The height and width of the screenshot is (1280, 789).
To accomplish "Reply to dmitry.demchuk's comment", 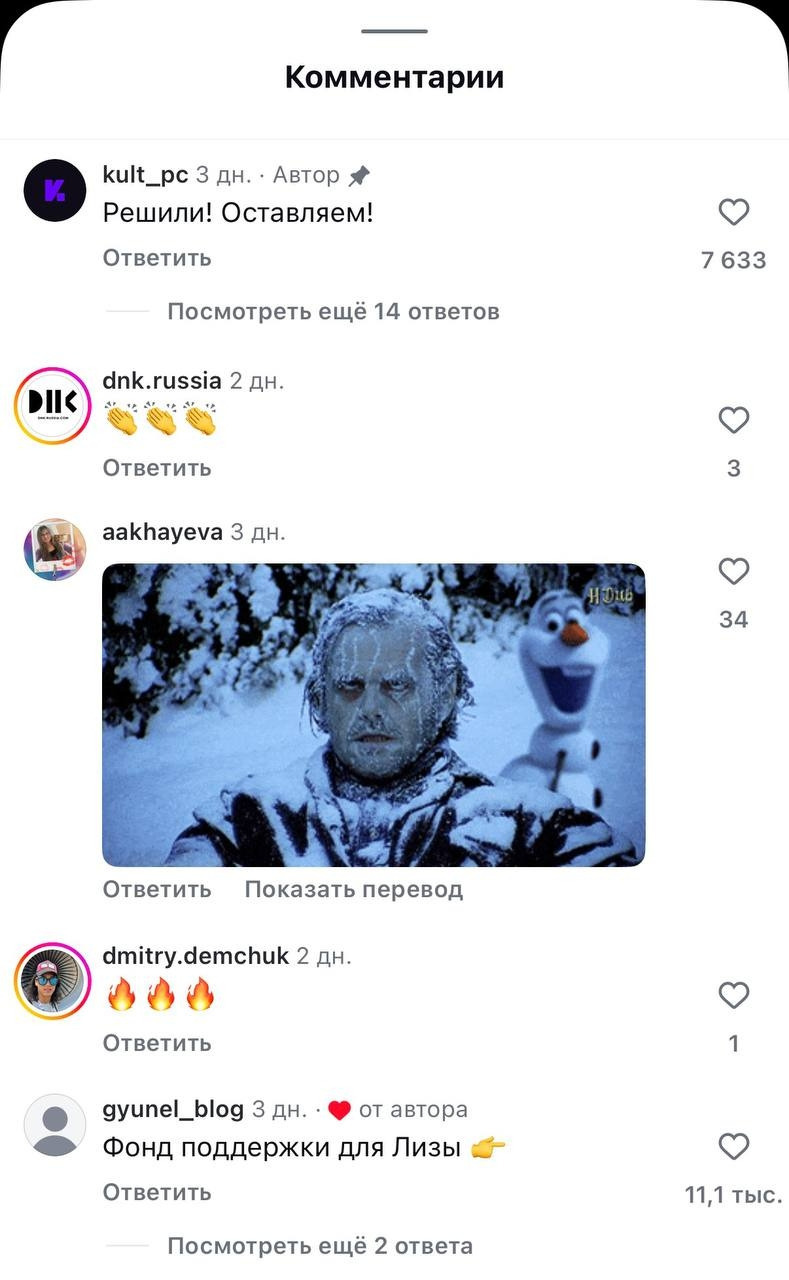I will click(157, 1043).
